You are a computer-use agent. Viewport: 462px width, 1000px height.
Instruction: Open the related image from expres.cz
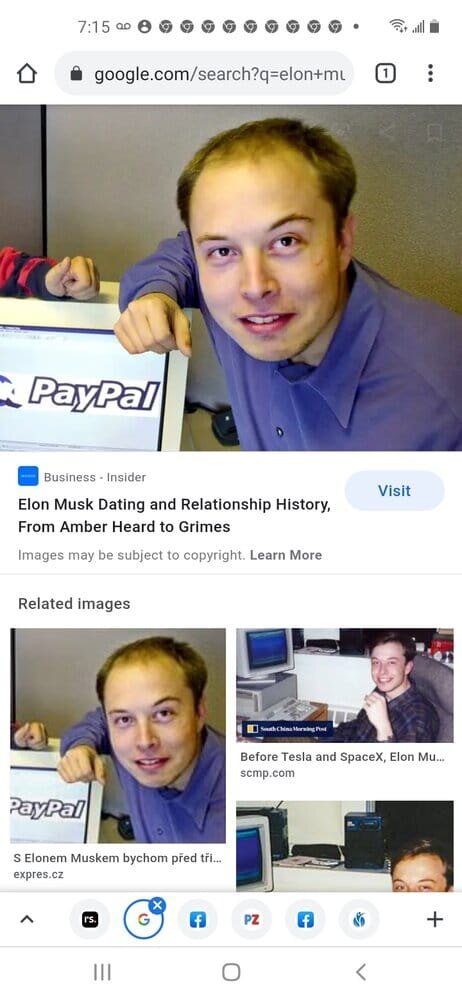pyautogui.click(x=118, y=735)
